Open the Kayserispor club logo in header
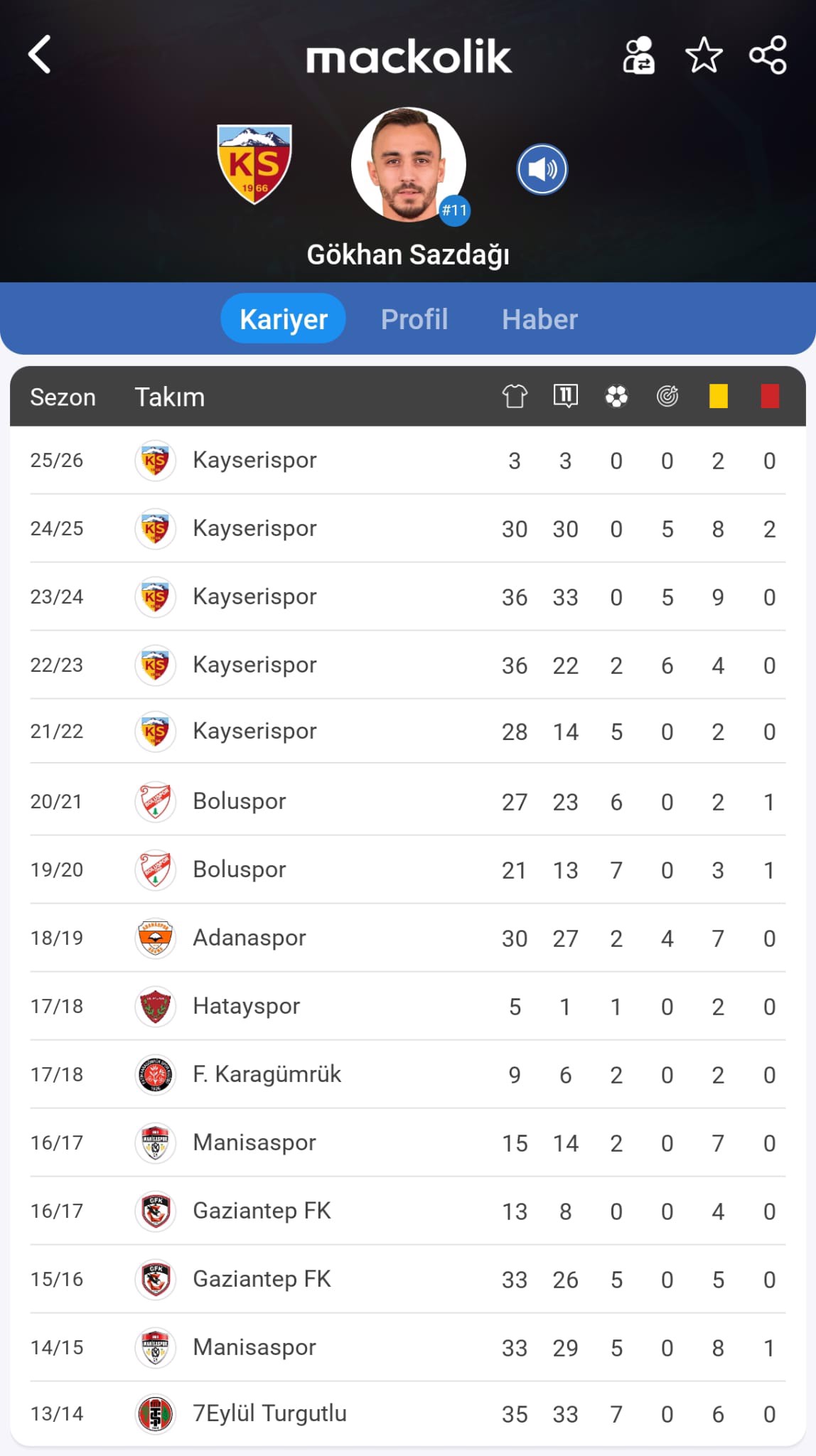Screen dimensions: 816x1456 pos(254,164)
